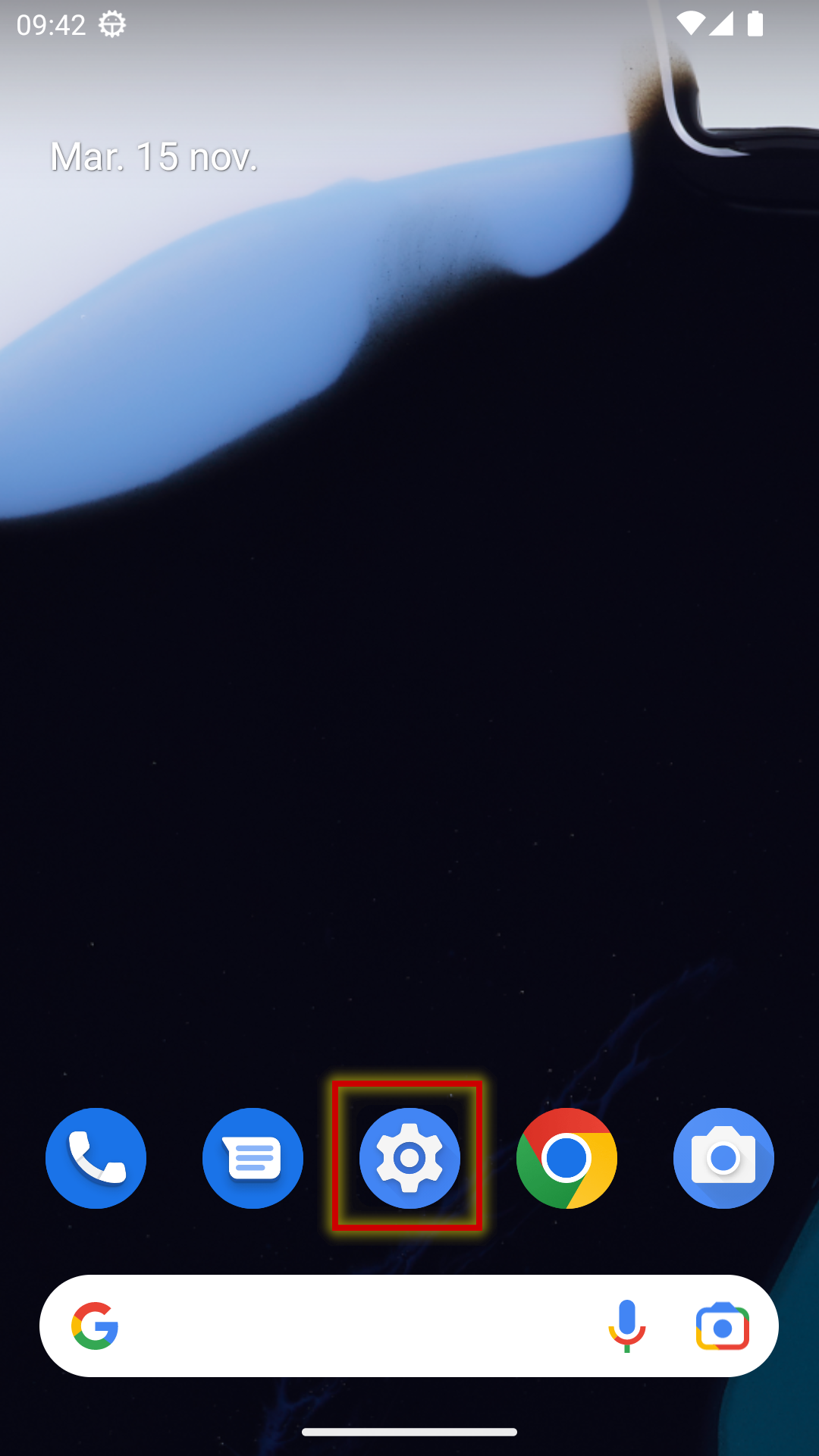Open the Phone dialer app
Image resolution: width=819 pixels, height=1456 pixels.
[96, 1158]
